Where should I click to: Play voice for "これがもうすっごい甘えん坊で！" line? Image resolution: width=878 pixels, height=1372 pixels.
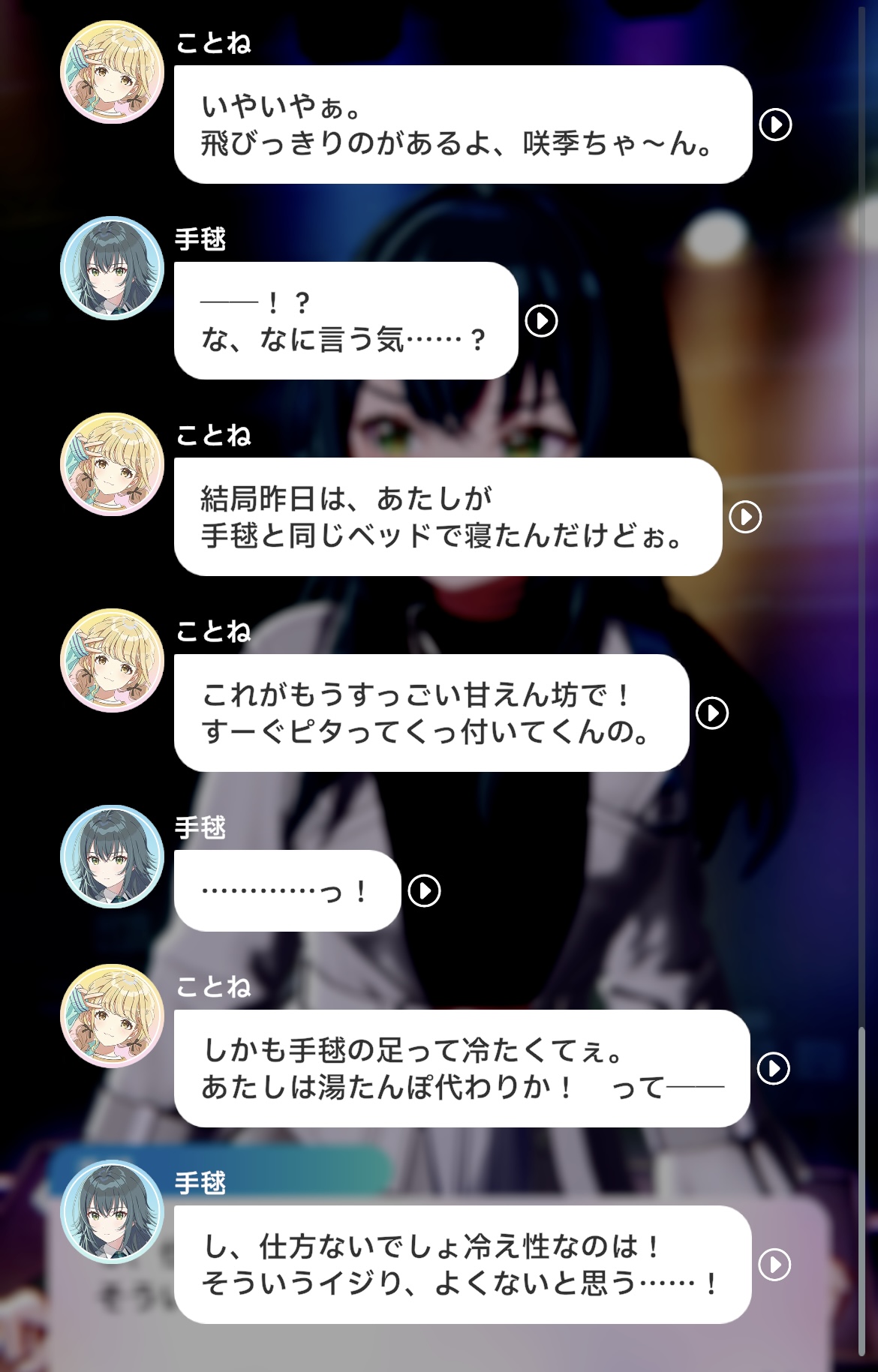[x=712, y=713]
